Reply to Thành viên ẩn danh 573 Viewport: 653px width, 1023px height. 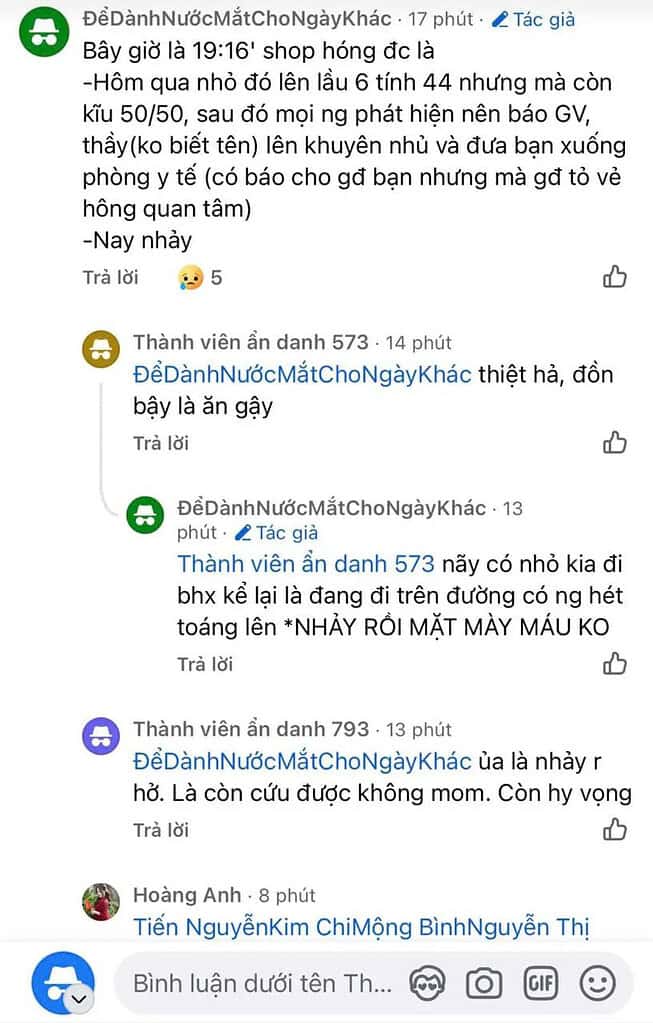[161, 443]
